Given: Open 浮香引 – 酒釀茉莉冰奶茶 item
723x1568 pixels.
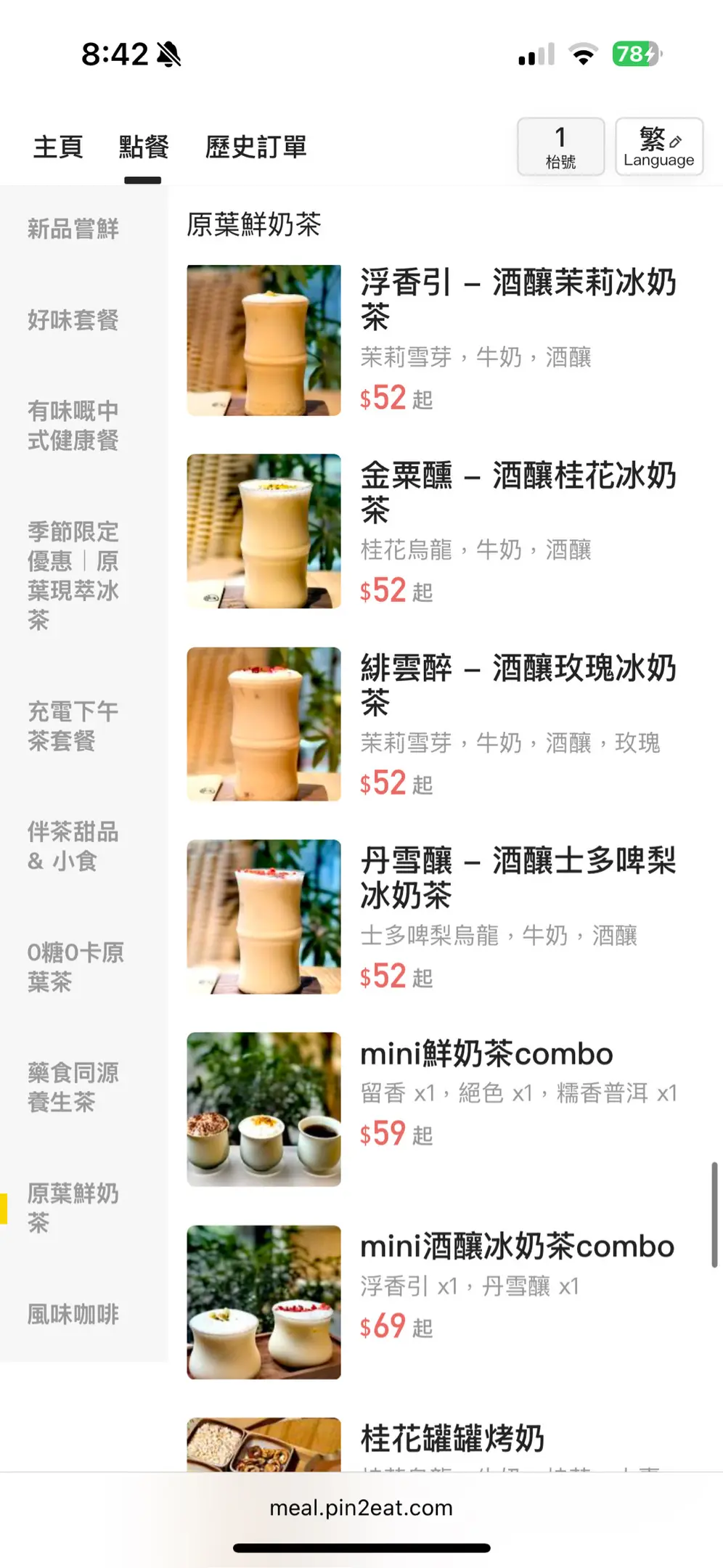Looking at the screenshot, I should point(518,298).
